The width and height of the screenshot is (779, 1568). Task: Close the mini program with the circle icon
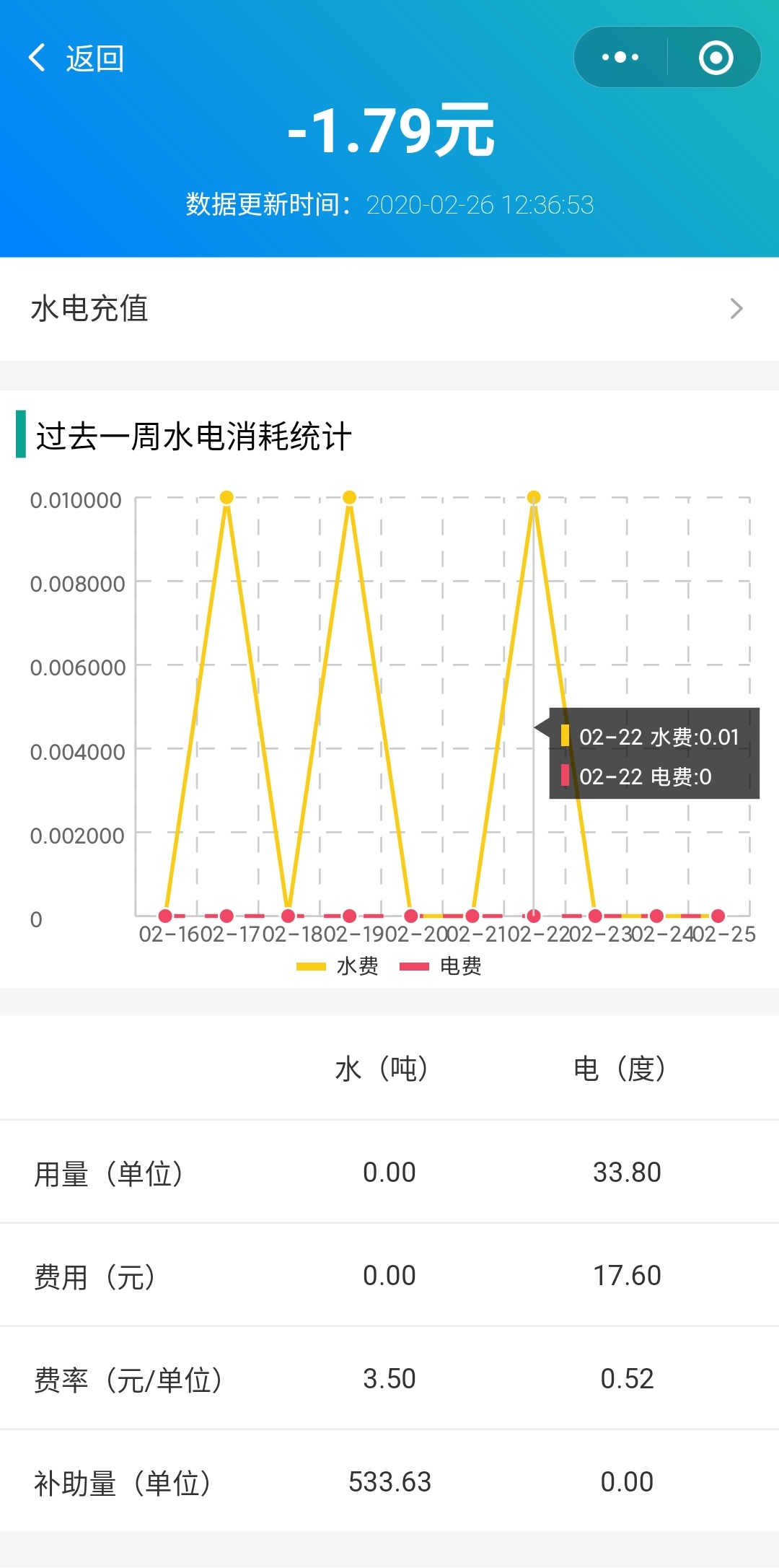716,58
